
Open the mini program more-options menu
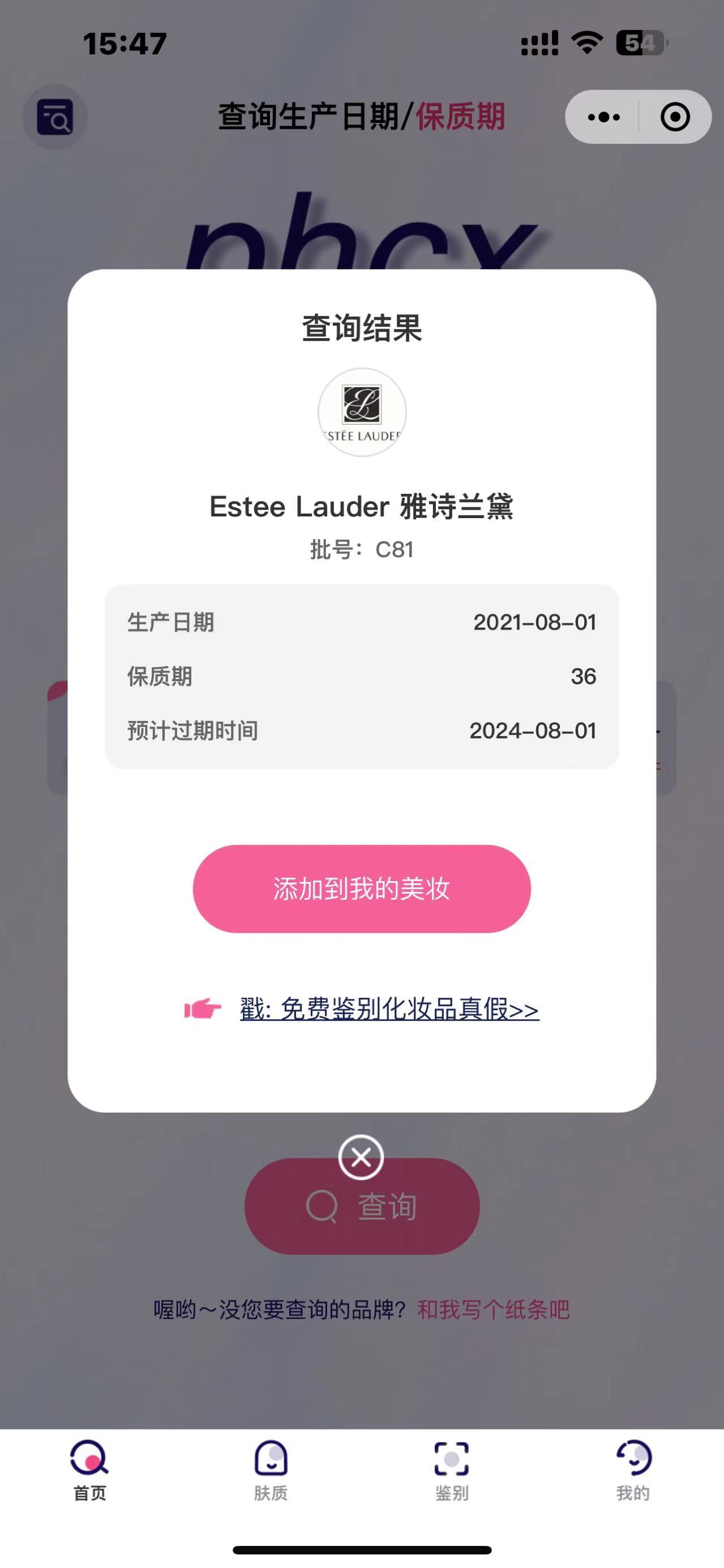(603, 117)
